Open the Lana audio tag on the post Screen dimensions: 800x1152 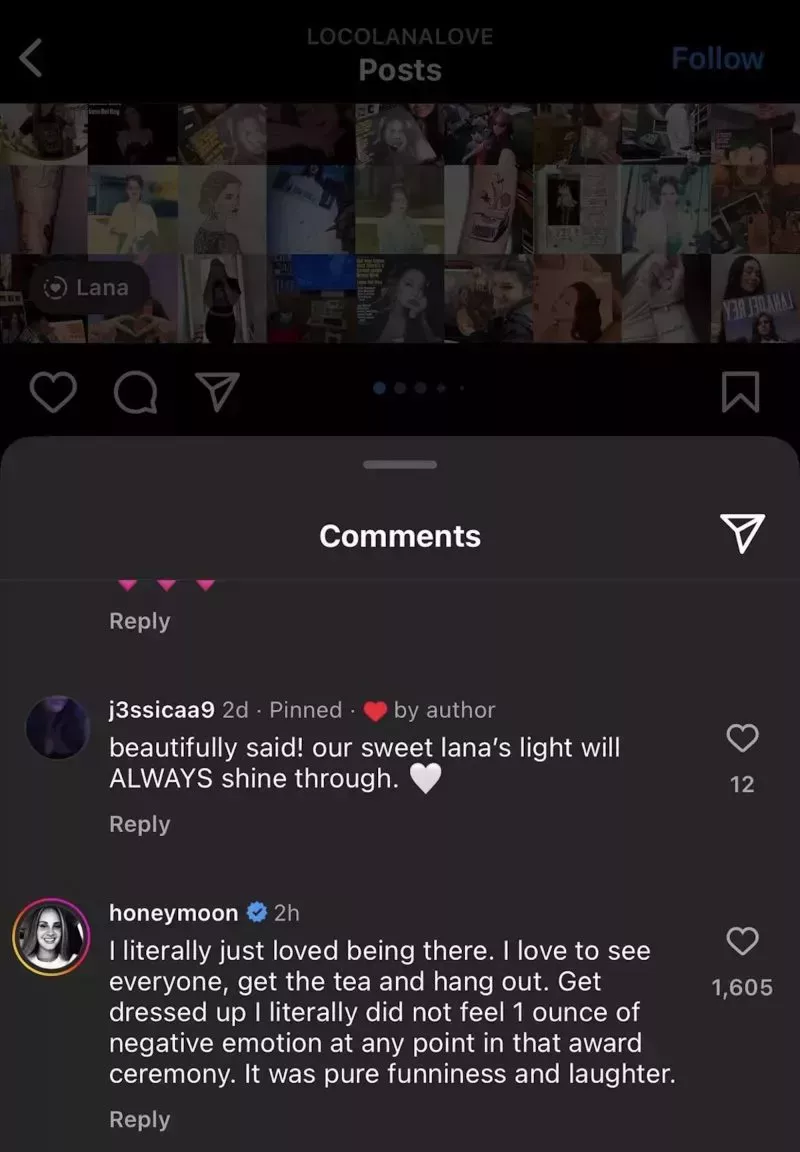click(x=89, y=288)
